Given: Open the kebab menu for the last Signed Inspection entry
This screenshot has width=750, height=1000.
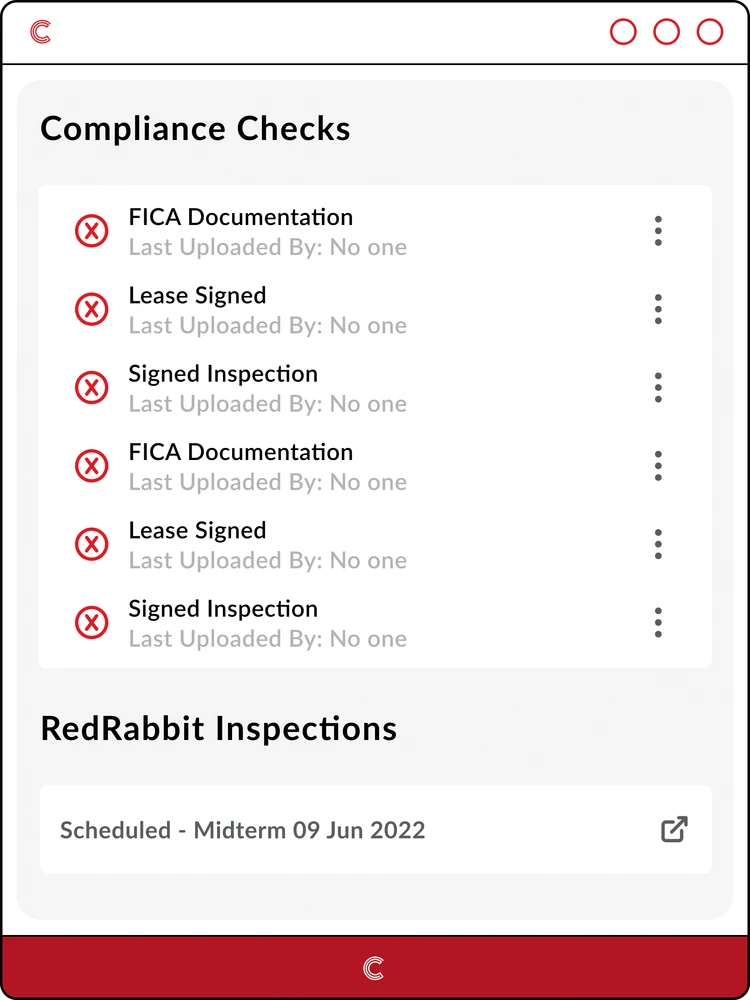Looking at the screenshot, I should click(658, 622).
